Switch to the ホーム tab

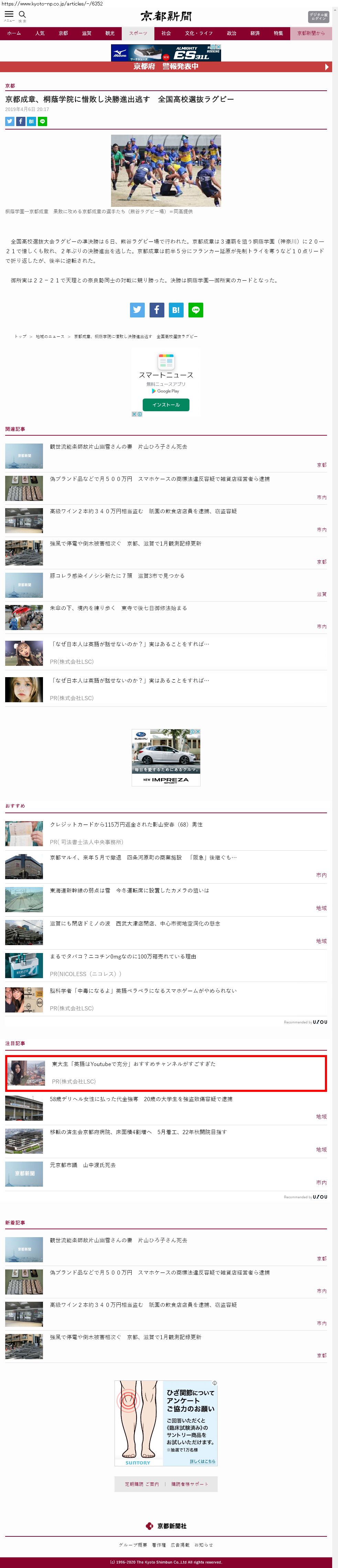click(x=14, y=33)
